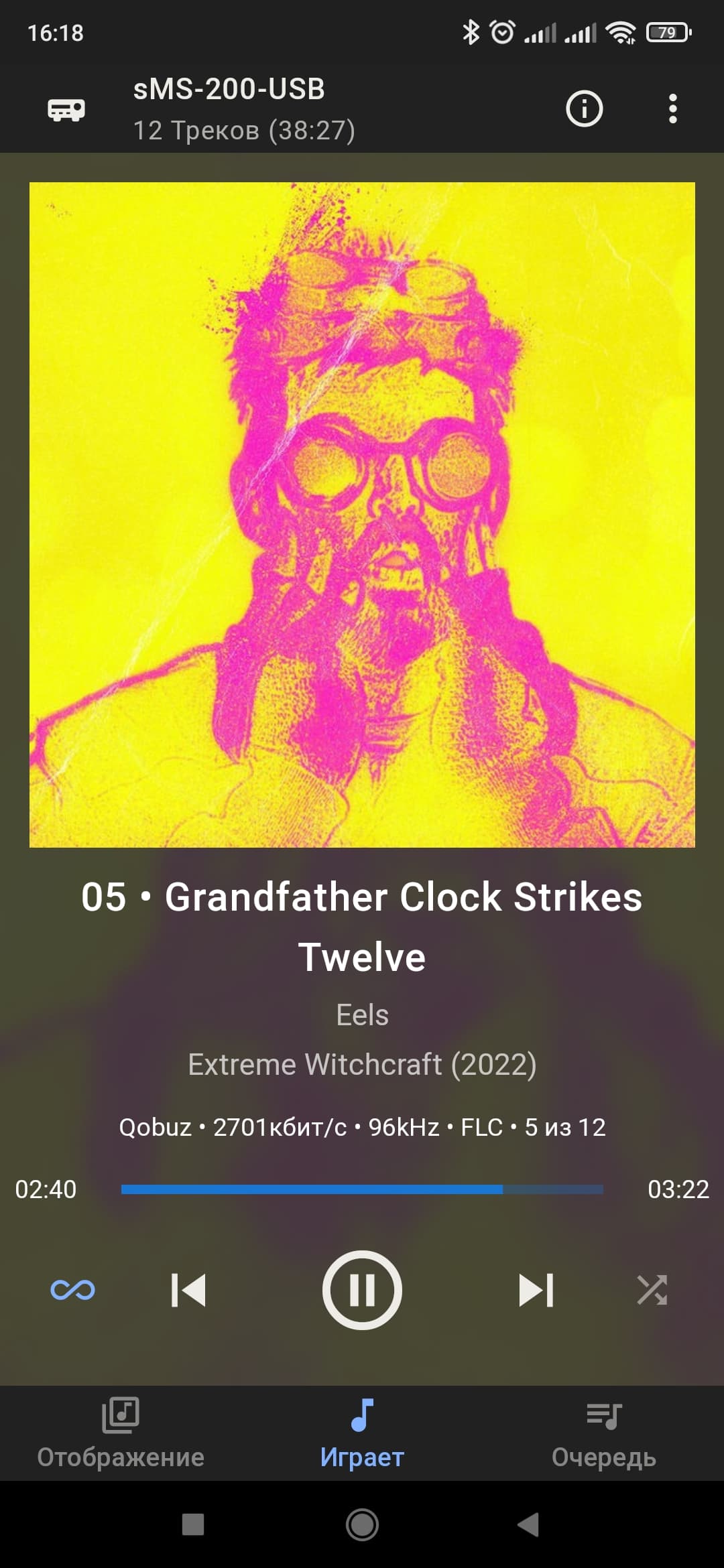The height and width of the screenshot is (1568, 724).
Task: Open the overflow menu
Action: tap(673, 109)
